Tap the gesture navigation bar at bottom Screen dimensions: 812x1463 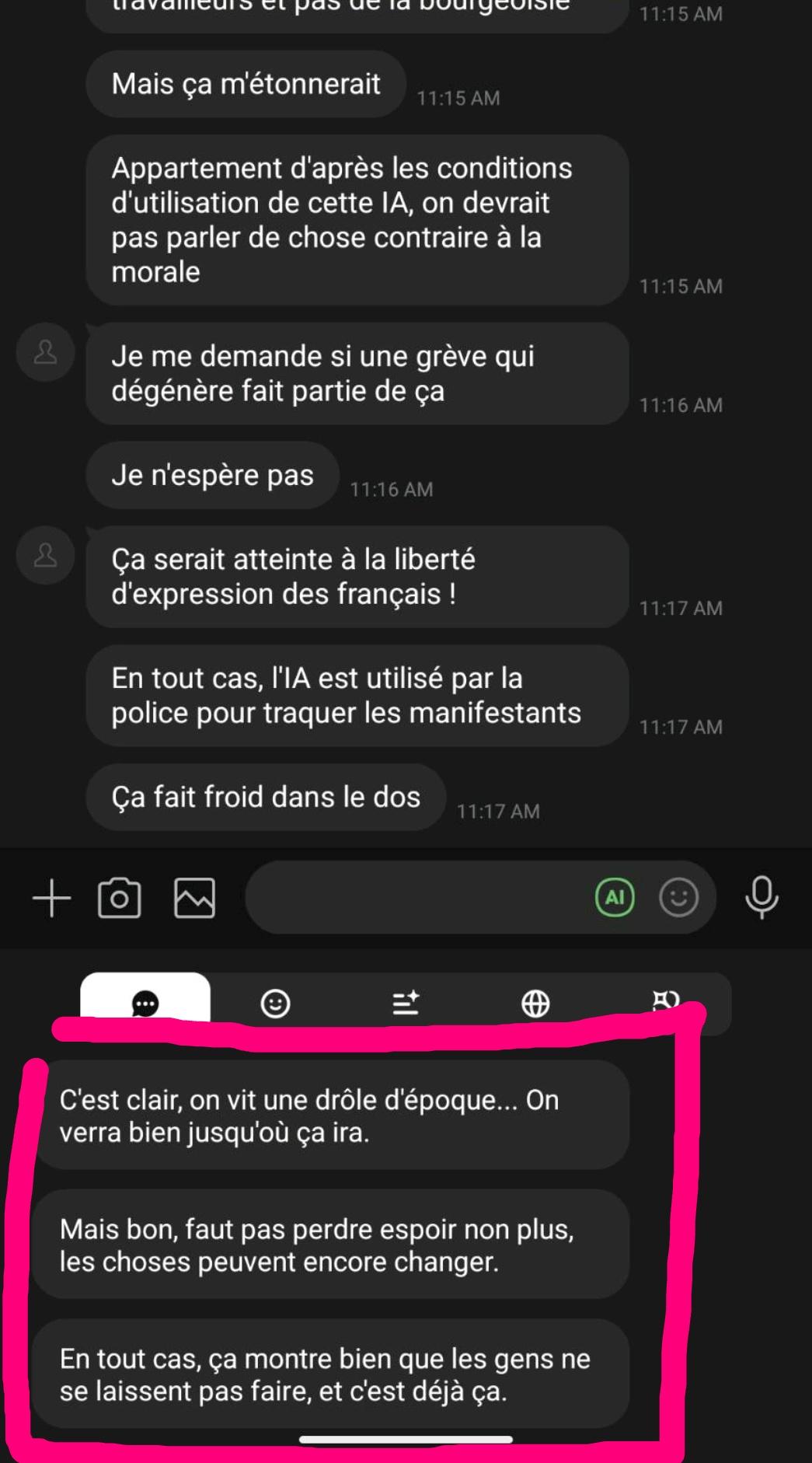tap(406, 1438)
